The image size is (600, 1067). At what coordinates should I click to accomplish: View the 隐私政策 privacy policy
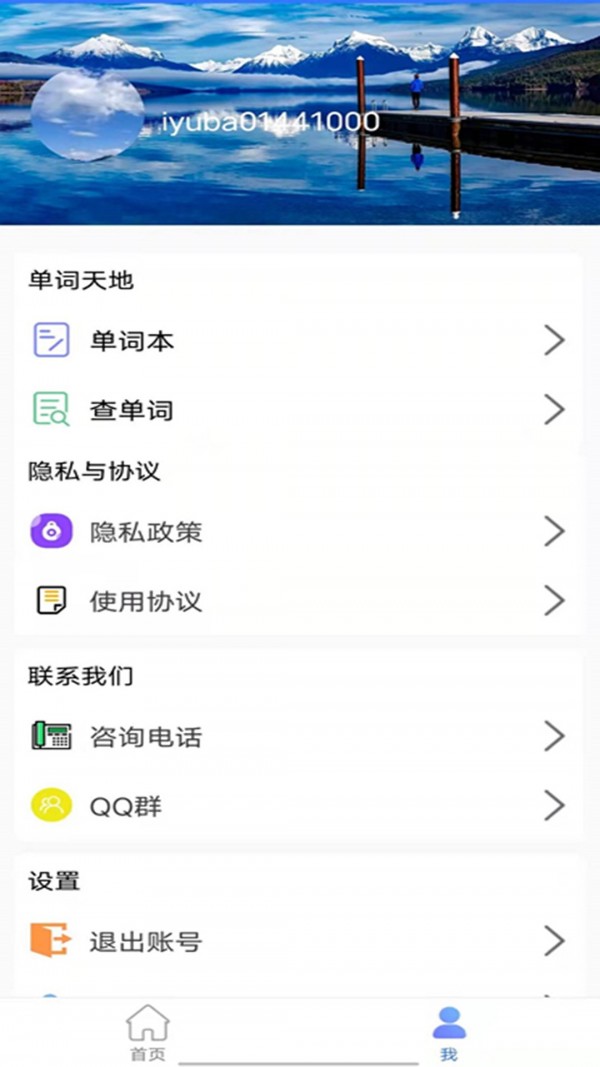pos(298,532)
